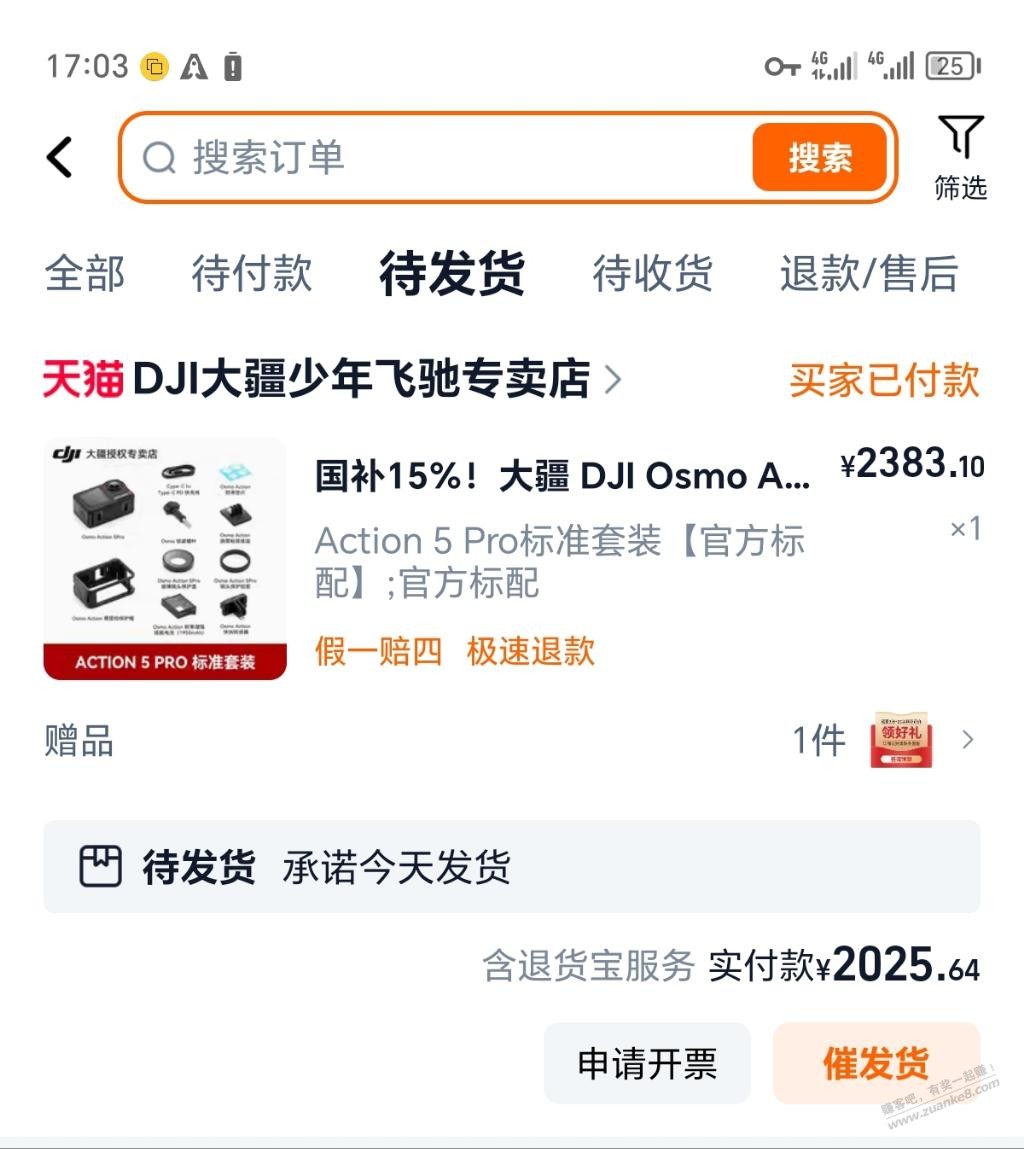Open the 赠品 gift row
The image size is (1024, 1149).
pos(510,741)
